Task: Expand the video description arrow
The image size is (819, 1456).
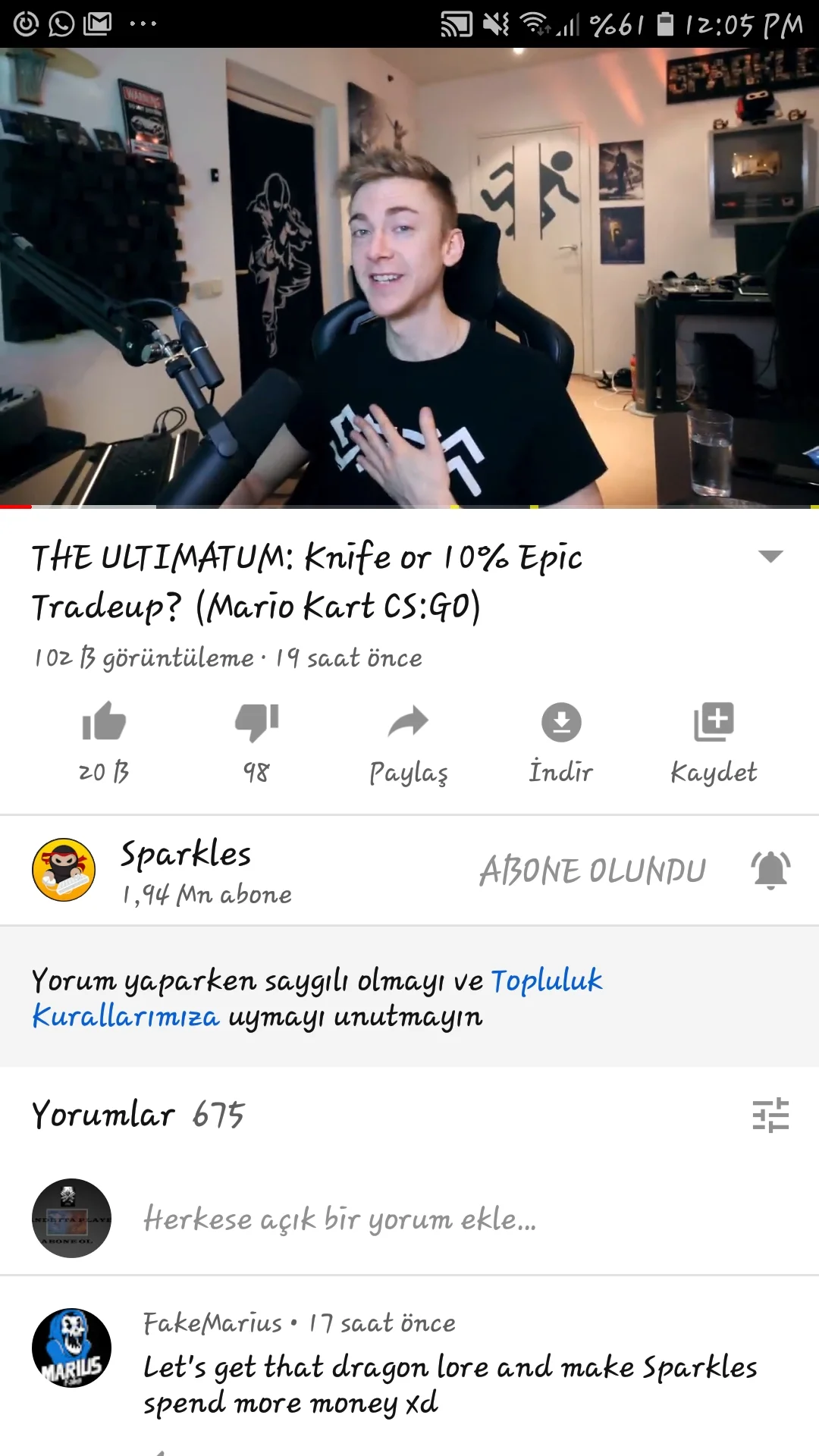Action: tap(770, 557)
